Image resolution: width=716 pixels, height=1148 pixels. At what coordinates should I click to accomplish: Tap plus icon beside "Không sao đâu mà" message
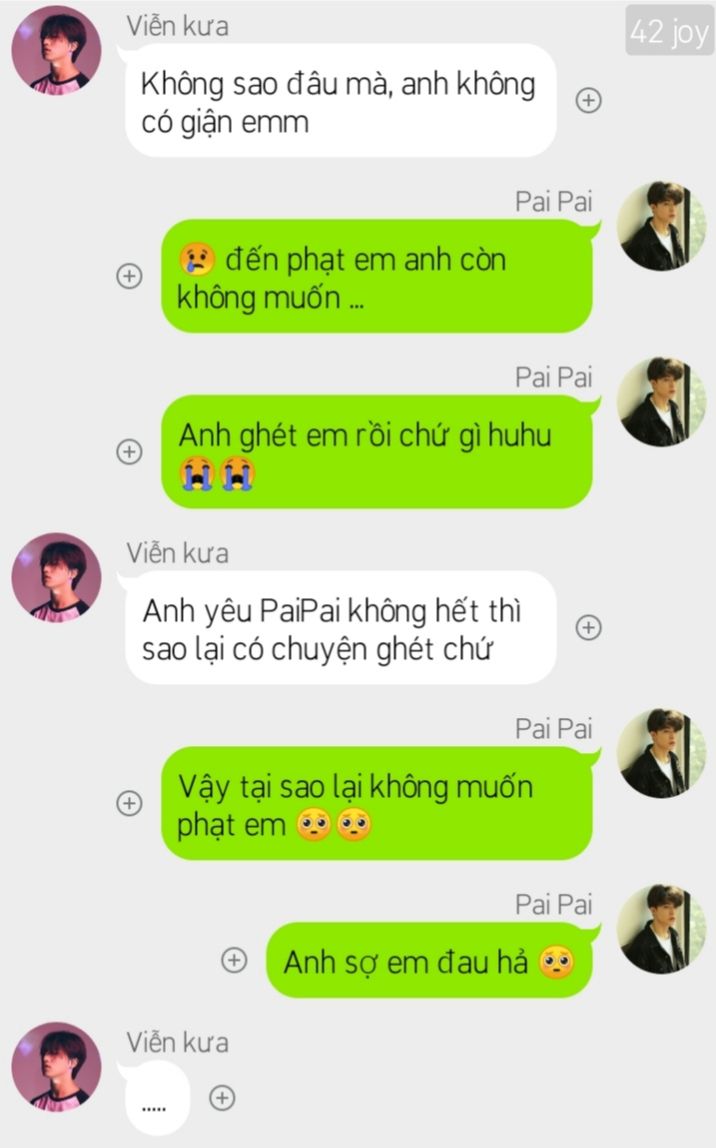click(x=589, y=100)
